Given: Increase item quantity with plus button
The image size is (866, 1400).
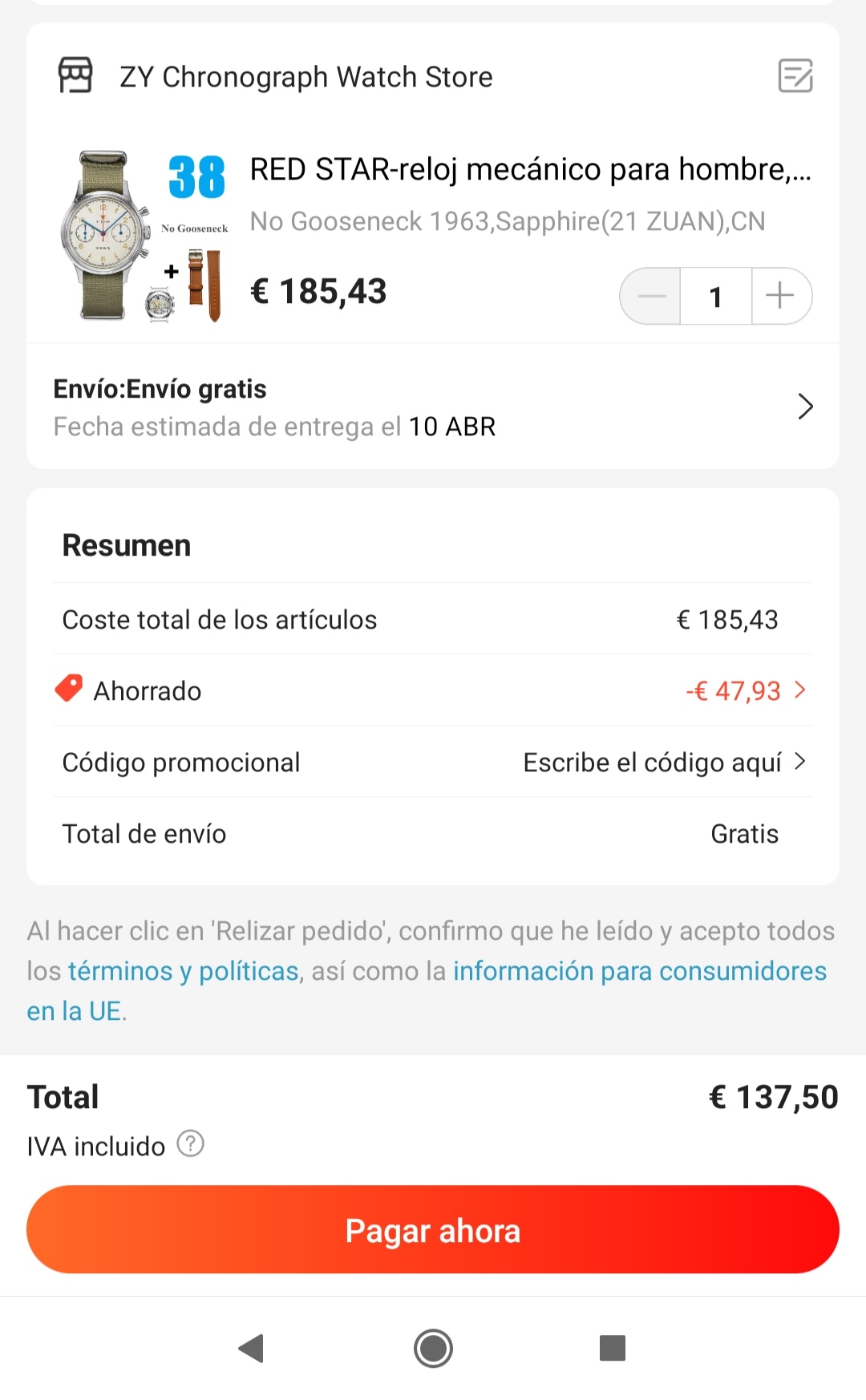Looking at the screenshot, I should pos(780,296).
